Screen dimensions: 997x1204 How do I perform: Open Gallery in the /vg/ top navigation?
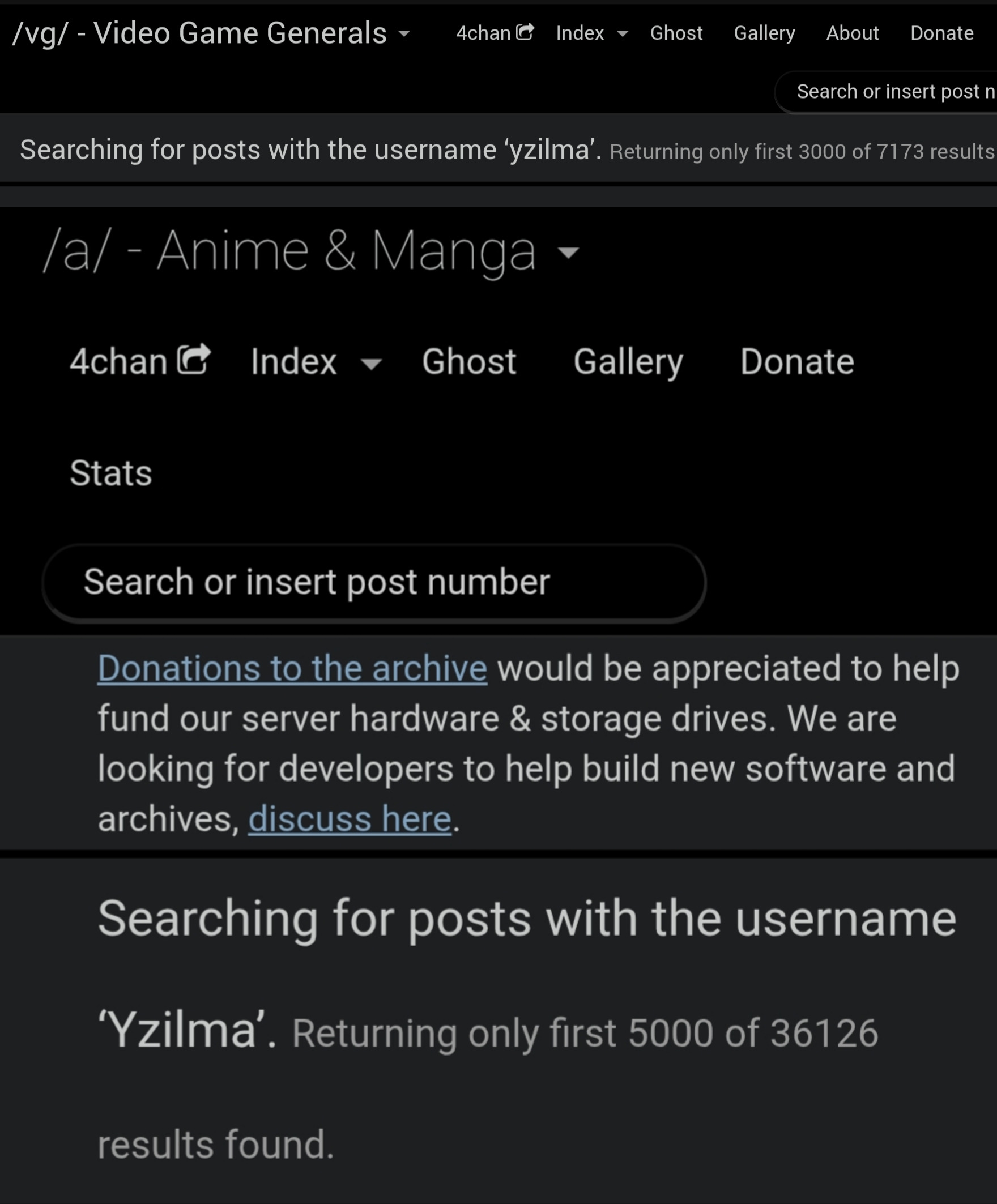pyautogui.click(x=764, y=33)
